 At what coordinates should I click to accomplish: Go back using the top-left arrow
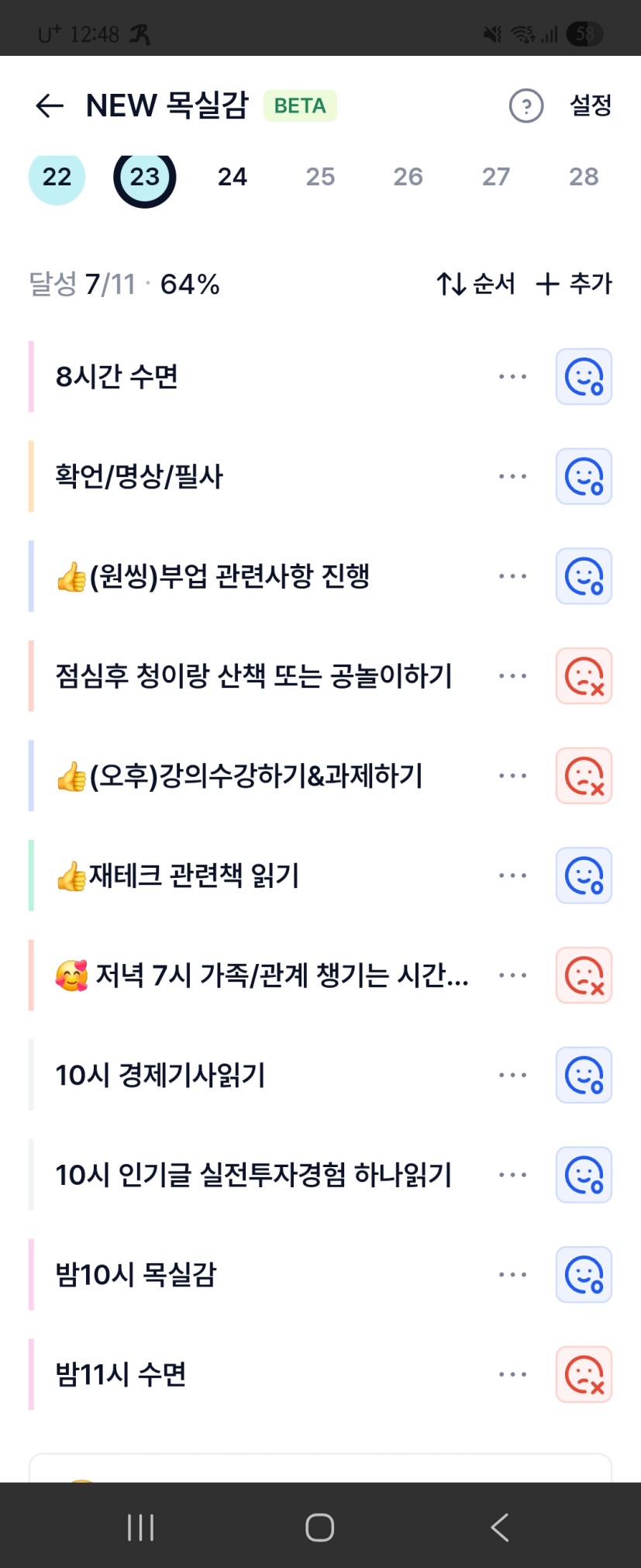point(50,105)
